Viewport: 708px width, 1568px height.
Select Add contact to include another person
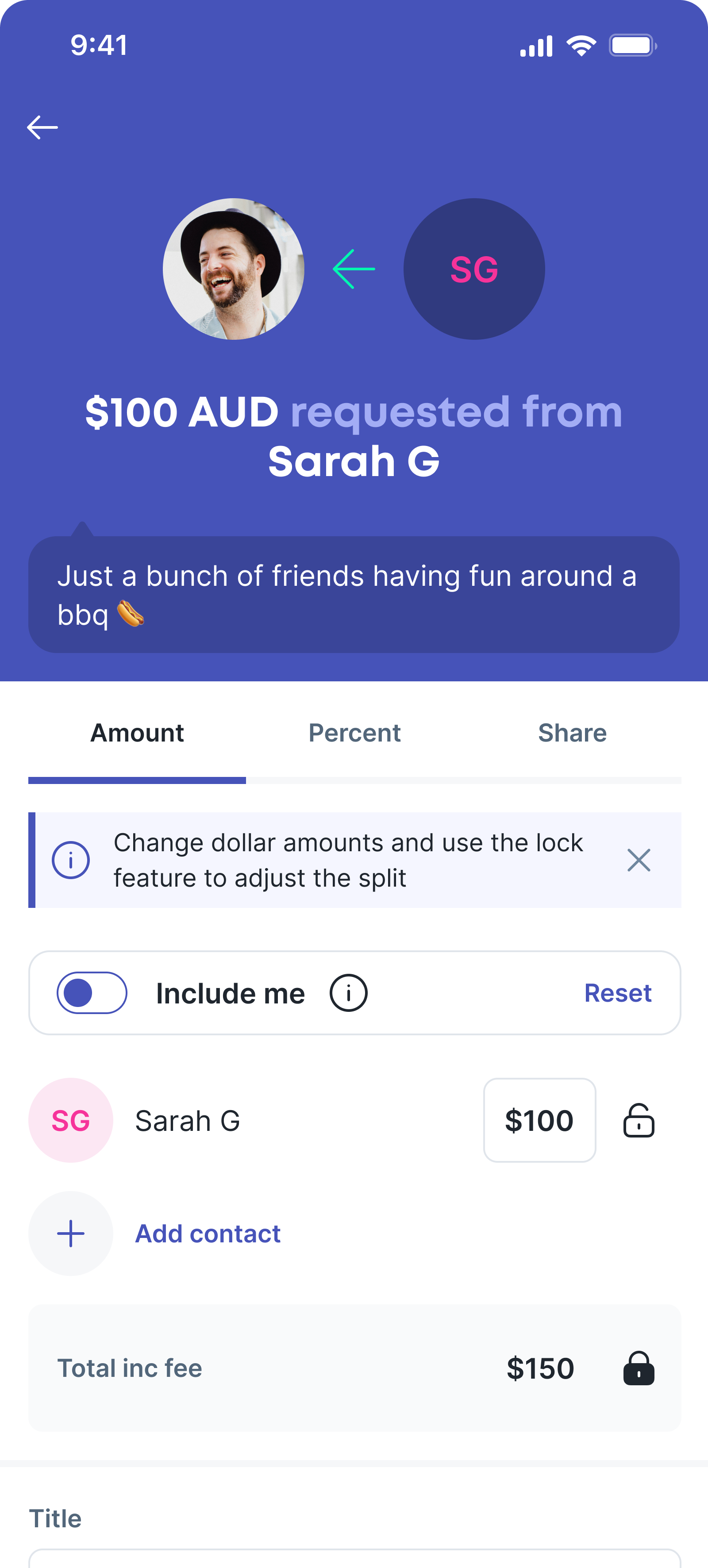207,1233
